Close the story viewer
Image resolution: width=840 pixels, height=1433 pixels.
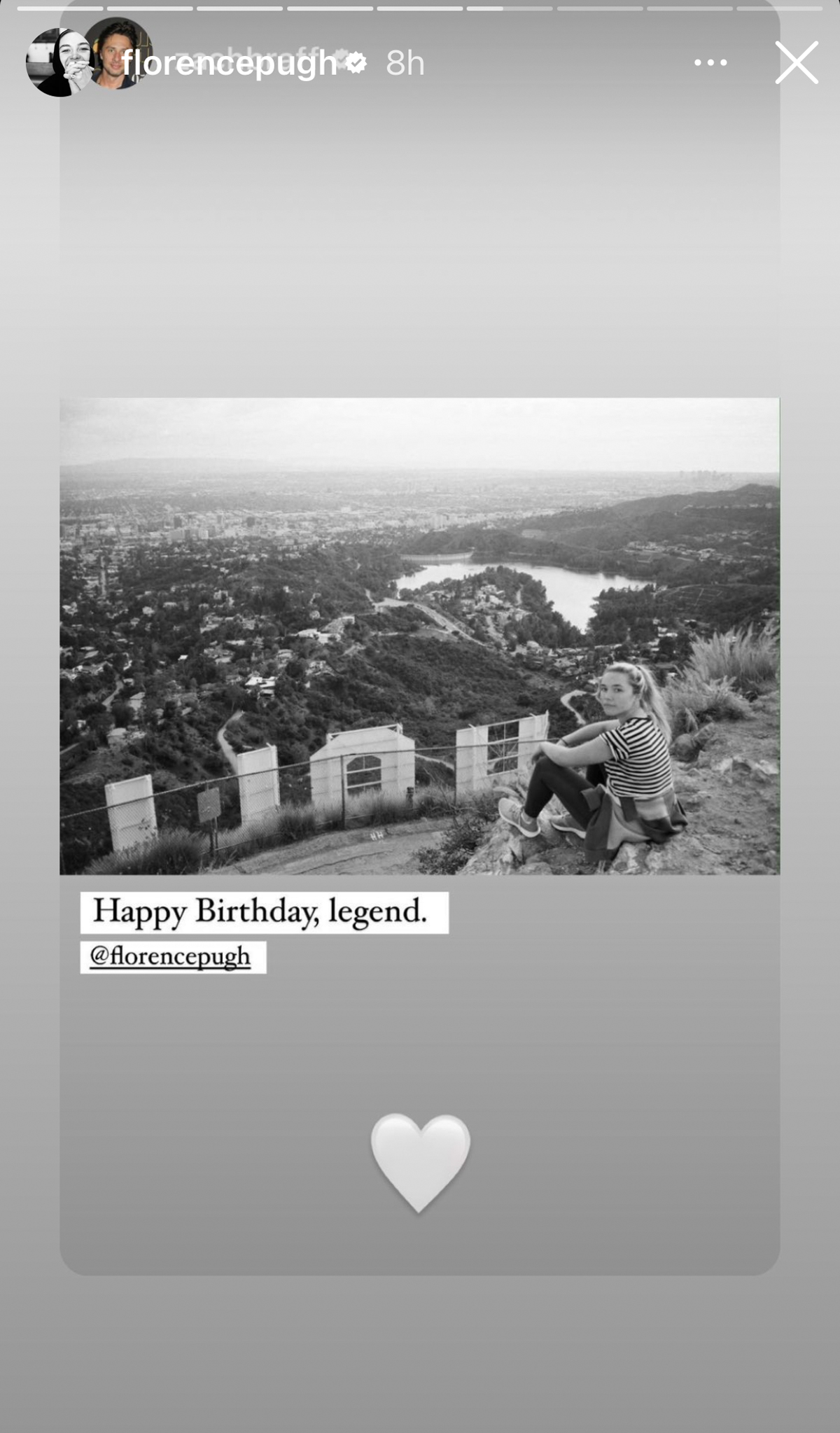click(797, 63)
